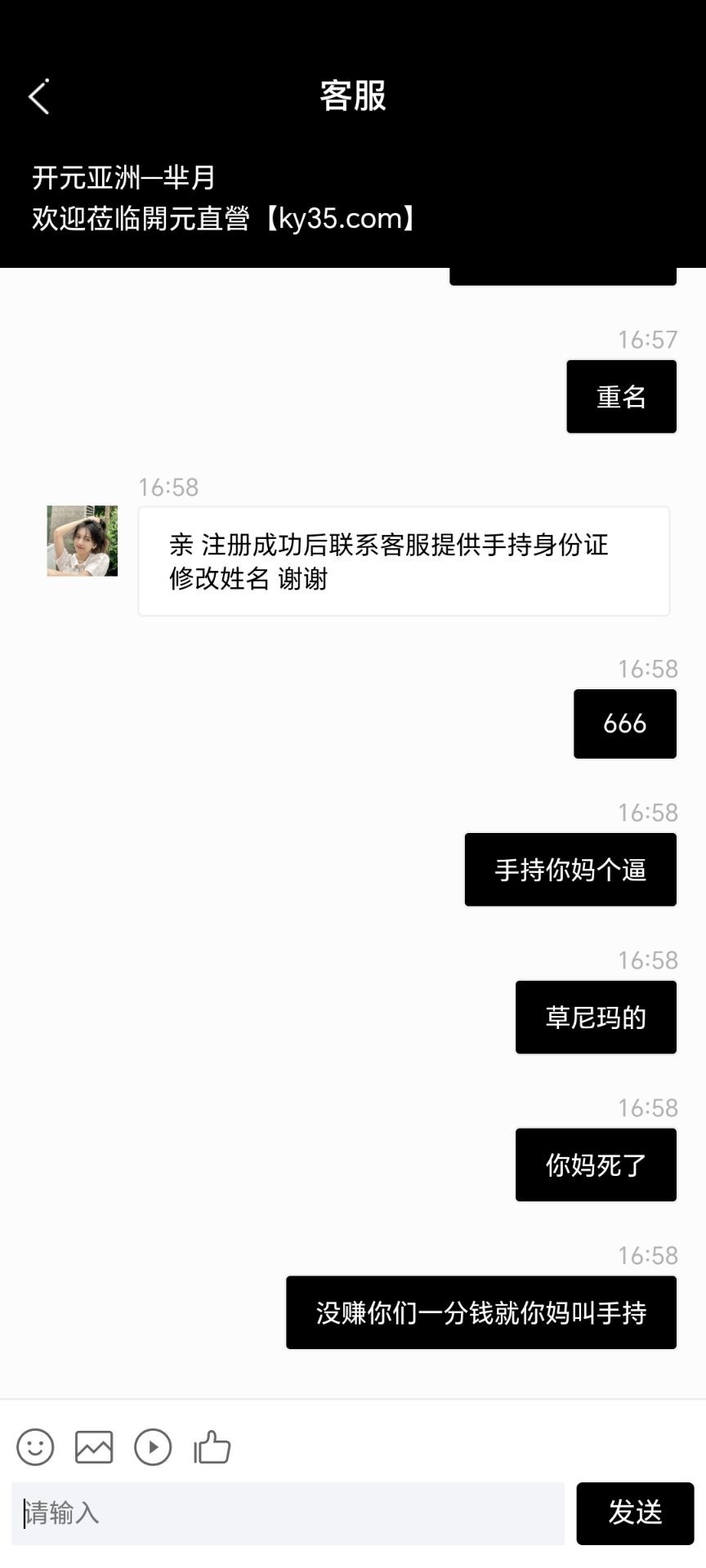Focus the 请输入 message field
Viewport: 706px width, 1568px height.
pos(288,1513)
